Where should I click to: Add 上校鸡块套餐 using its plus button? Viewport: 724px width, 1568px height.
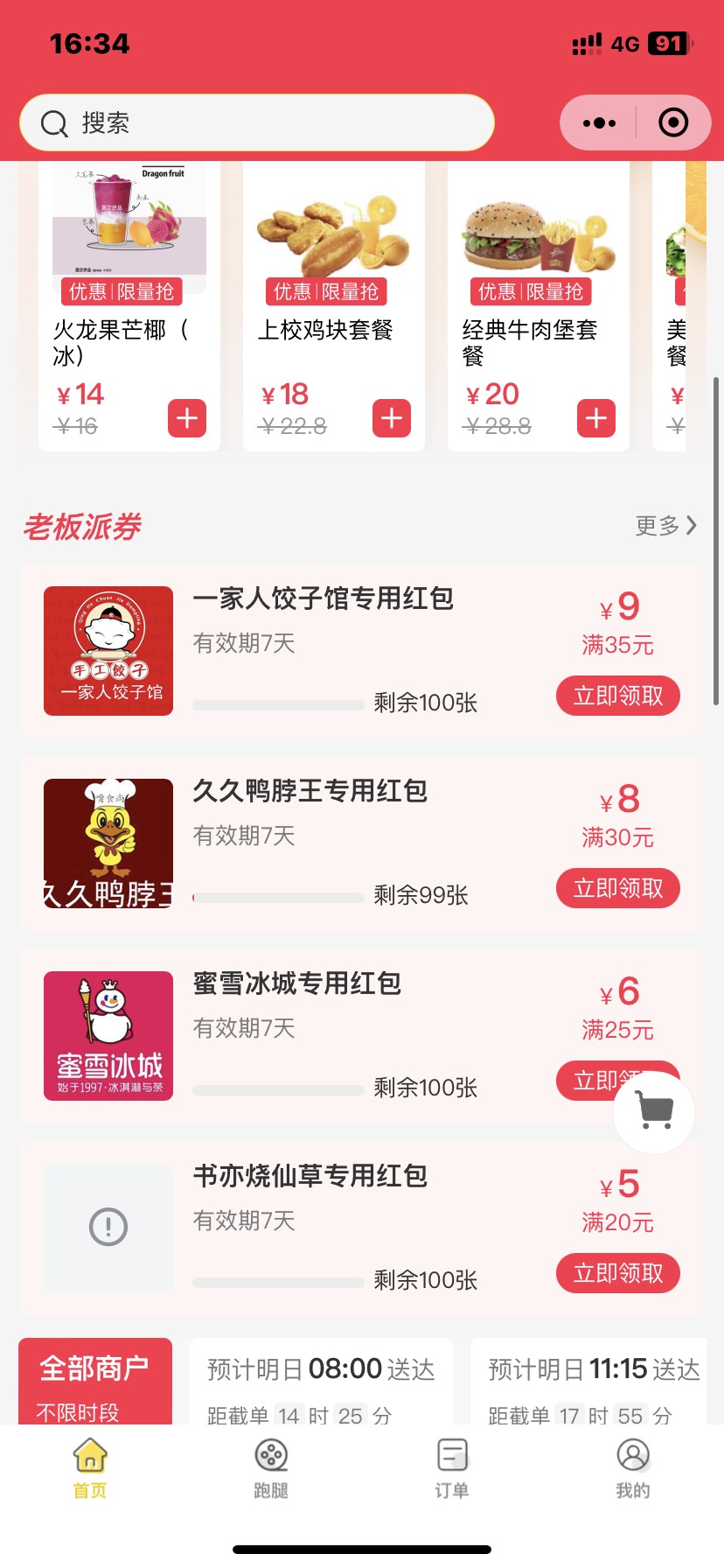click(390, 419)
